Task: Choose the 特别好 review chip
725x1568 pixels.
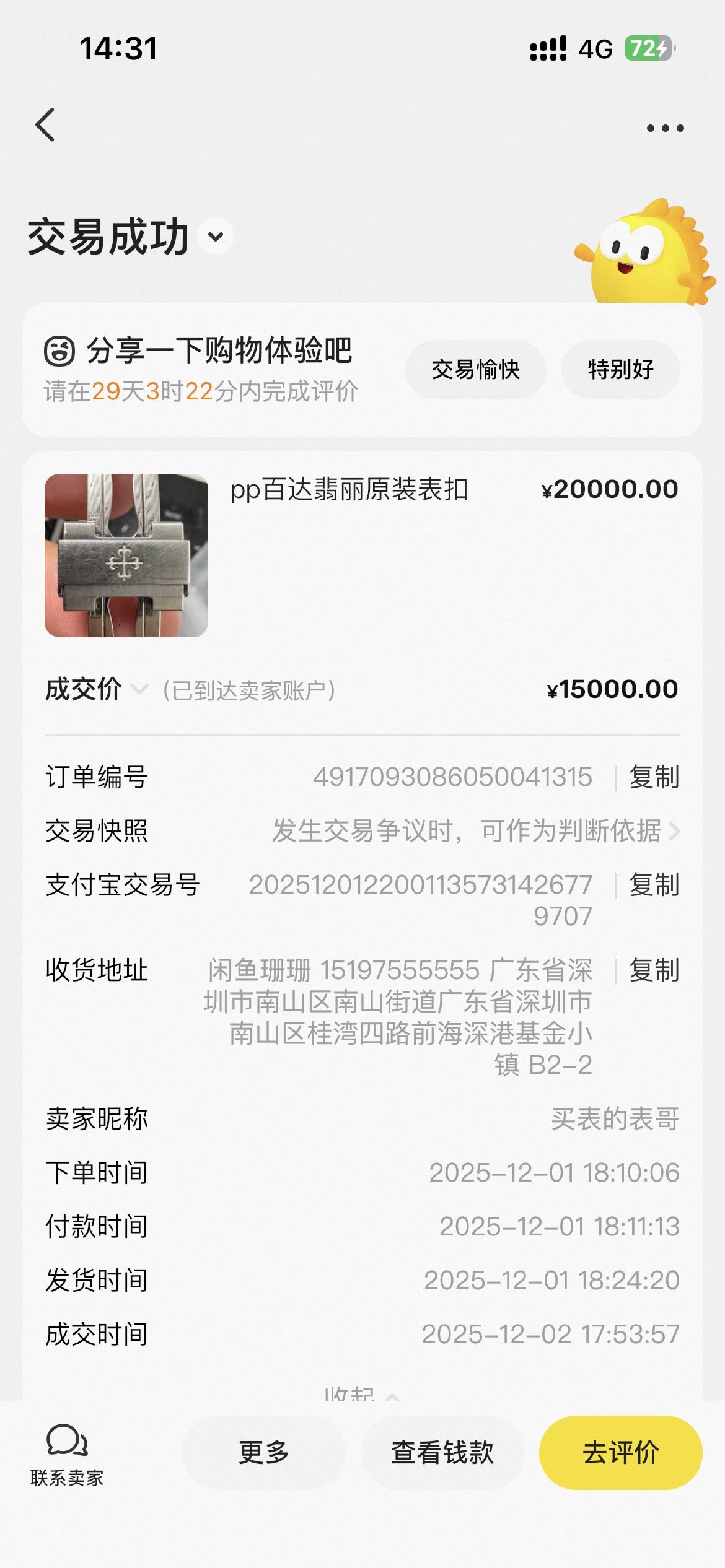Action: pos(620,370)
